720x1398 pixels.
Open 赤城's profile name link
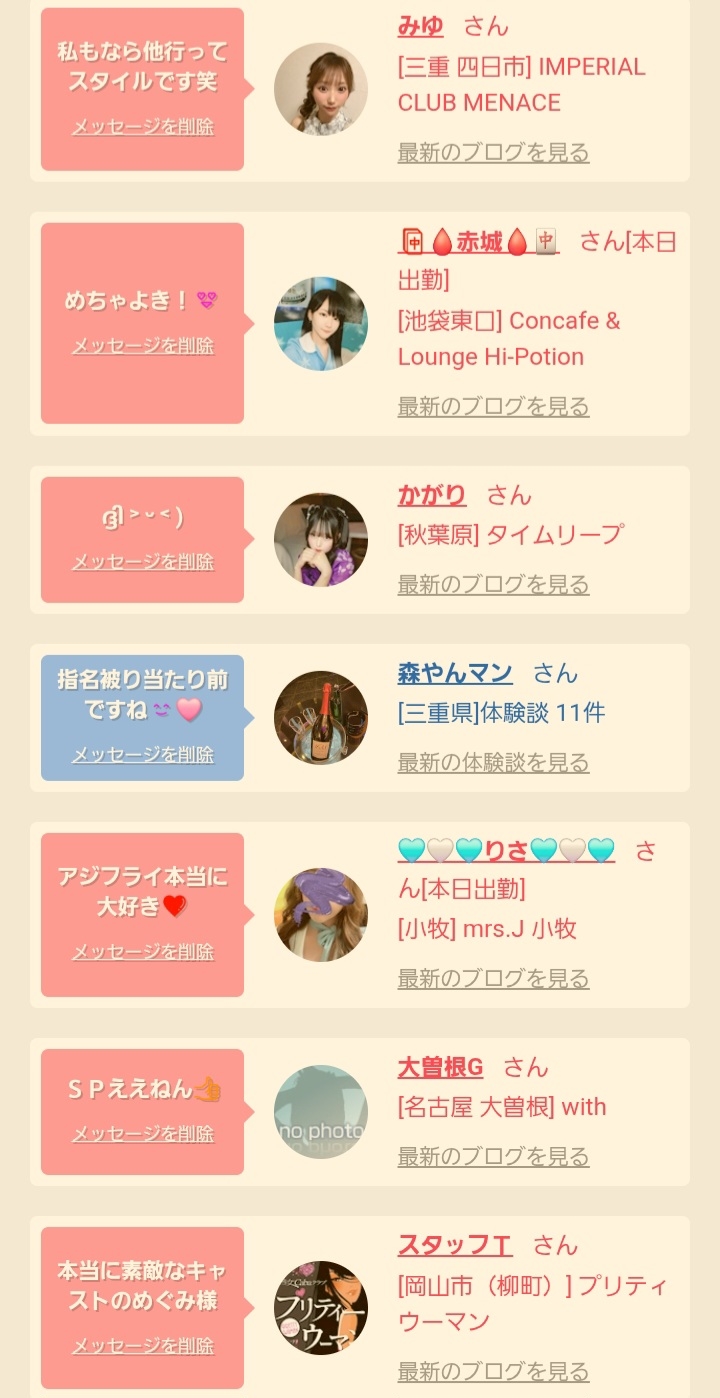pyautogui.click(x=478, y=242)
